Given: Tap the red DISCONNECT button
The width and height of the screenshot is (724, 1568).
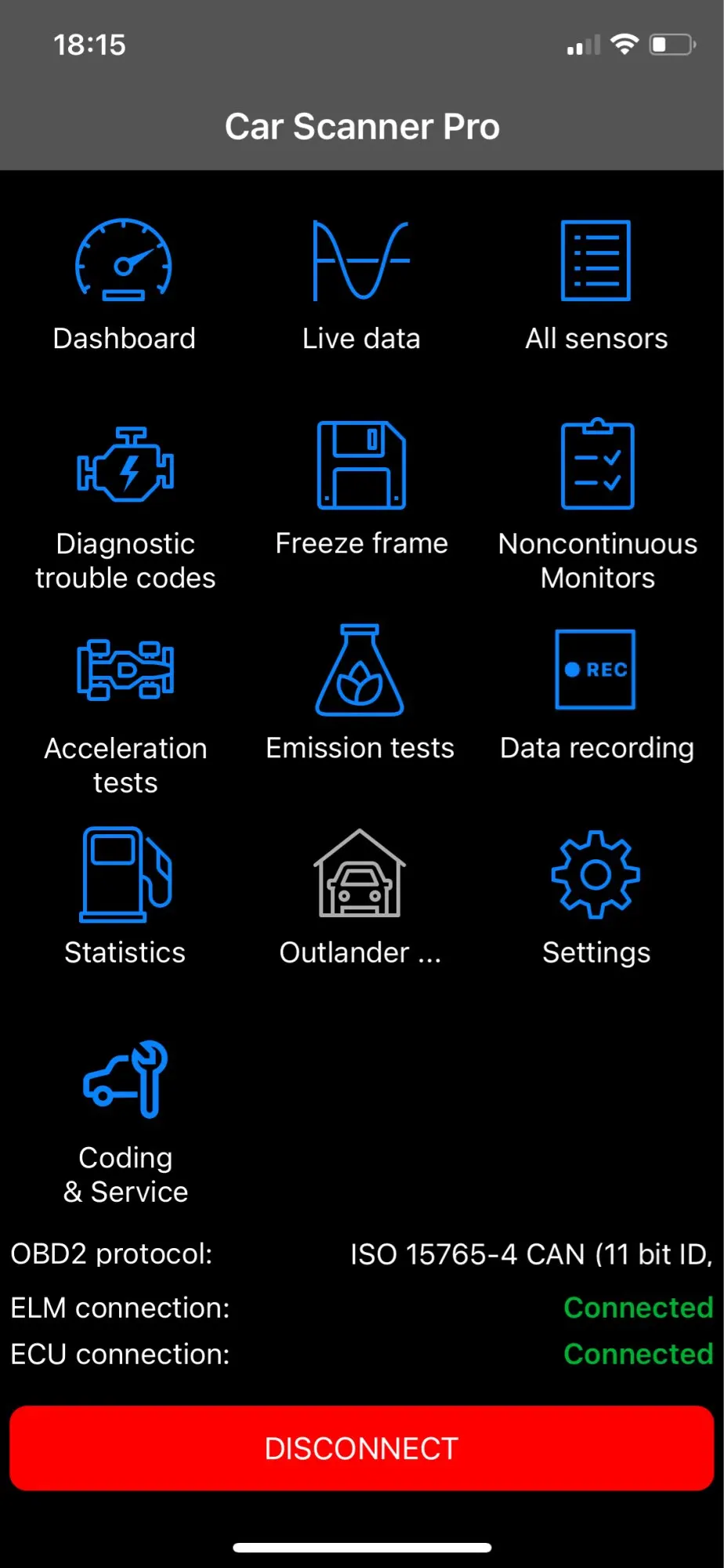Looking at the screenshot, I should pos(361,1448).
